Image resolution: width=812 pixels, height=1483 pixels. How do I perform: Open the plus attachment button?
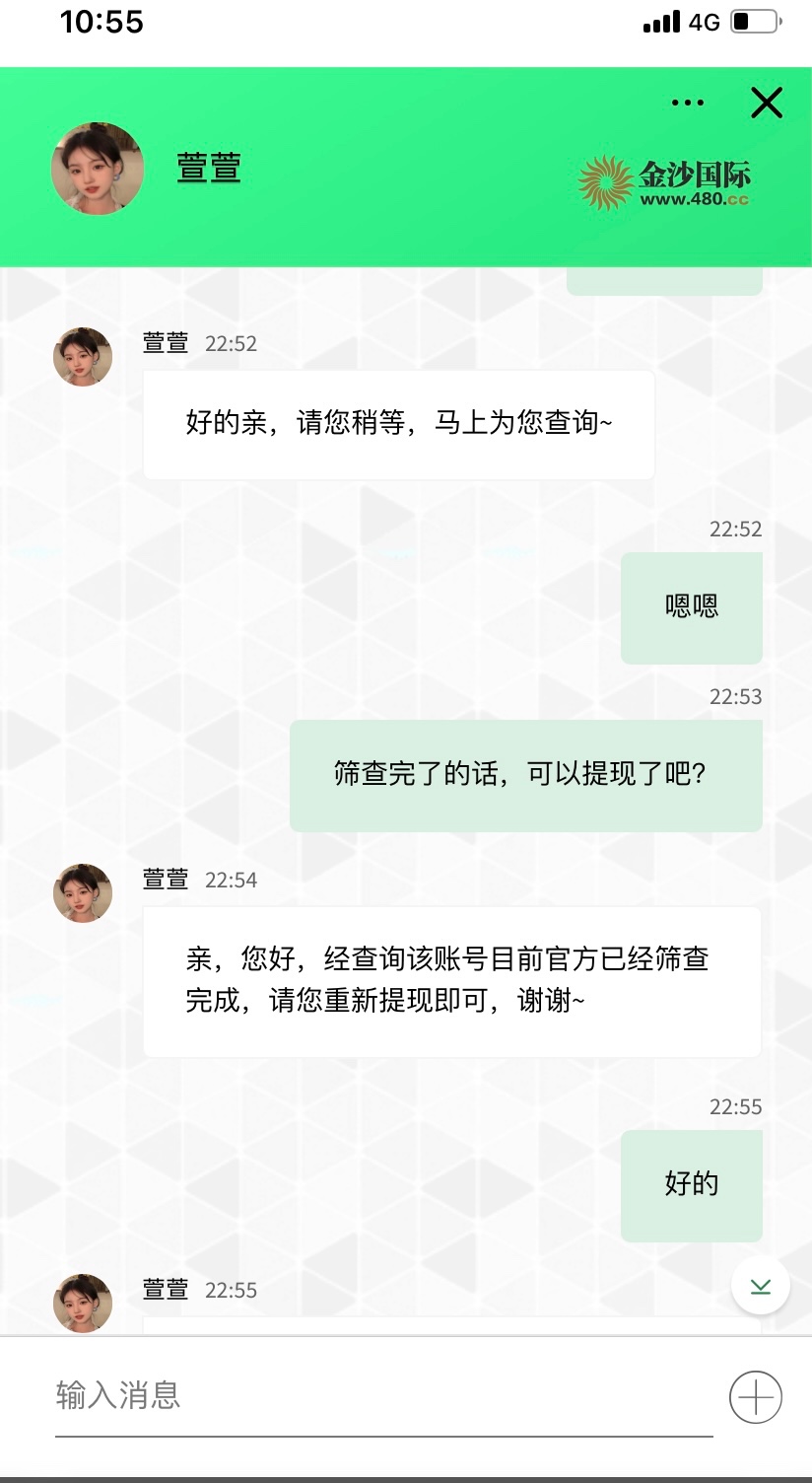(755, 1396)
